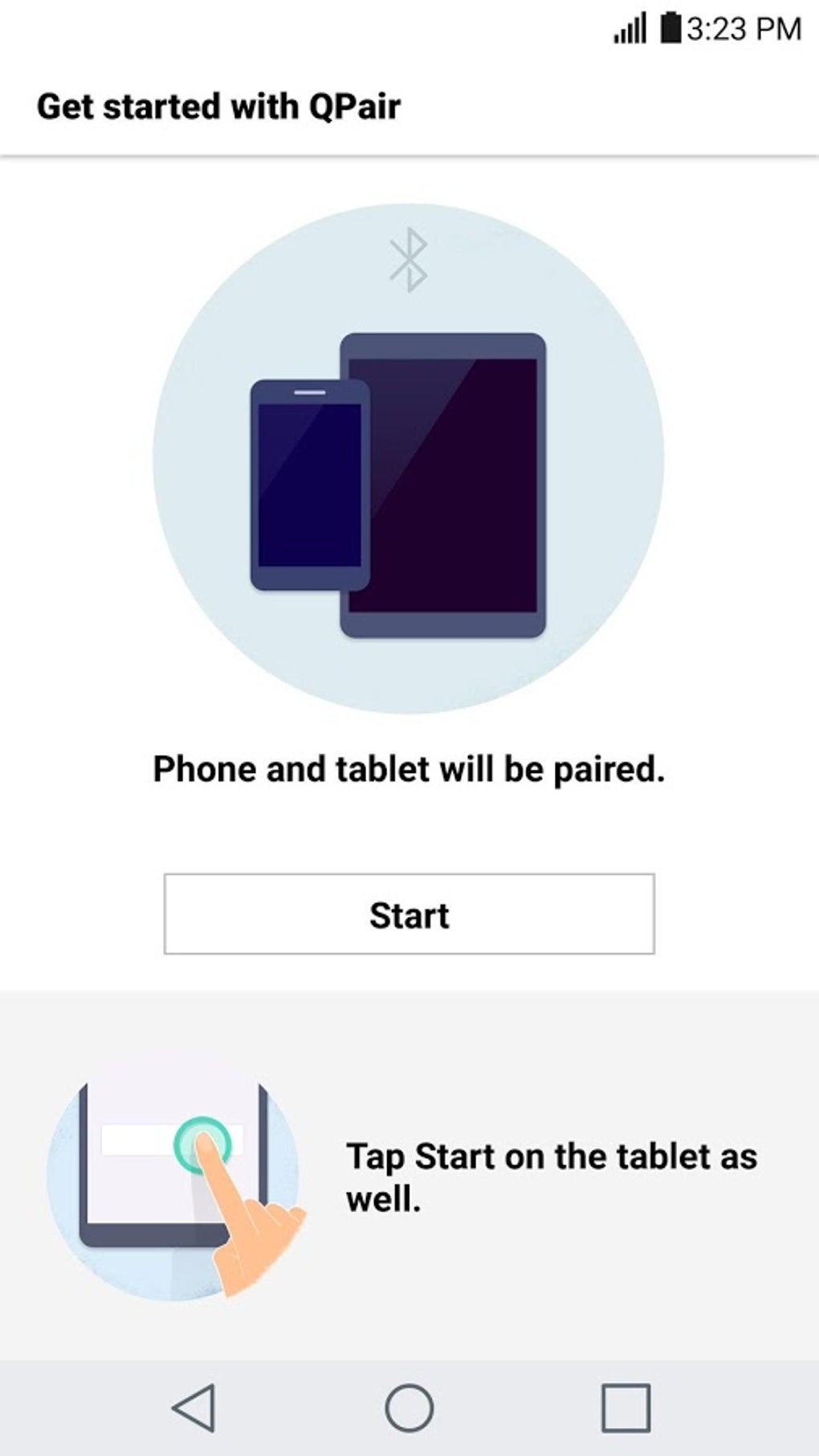Tap the Start button to begin pairing
This screenshot has height=1456, width=819.
click(409, 914)
